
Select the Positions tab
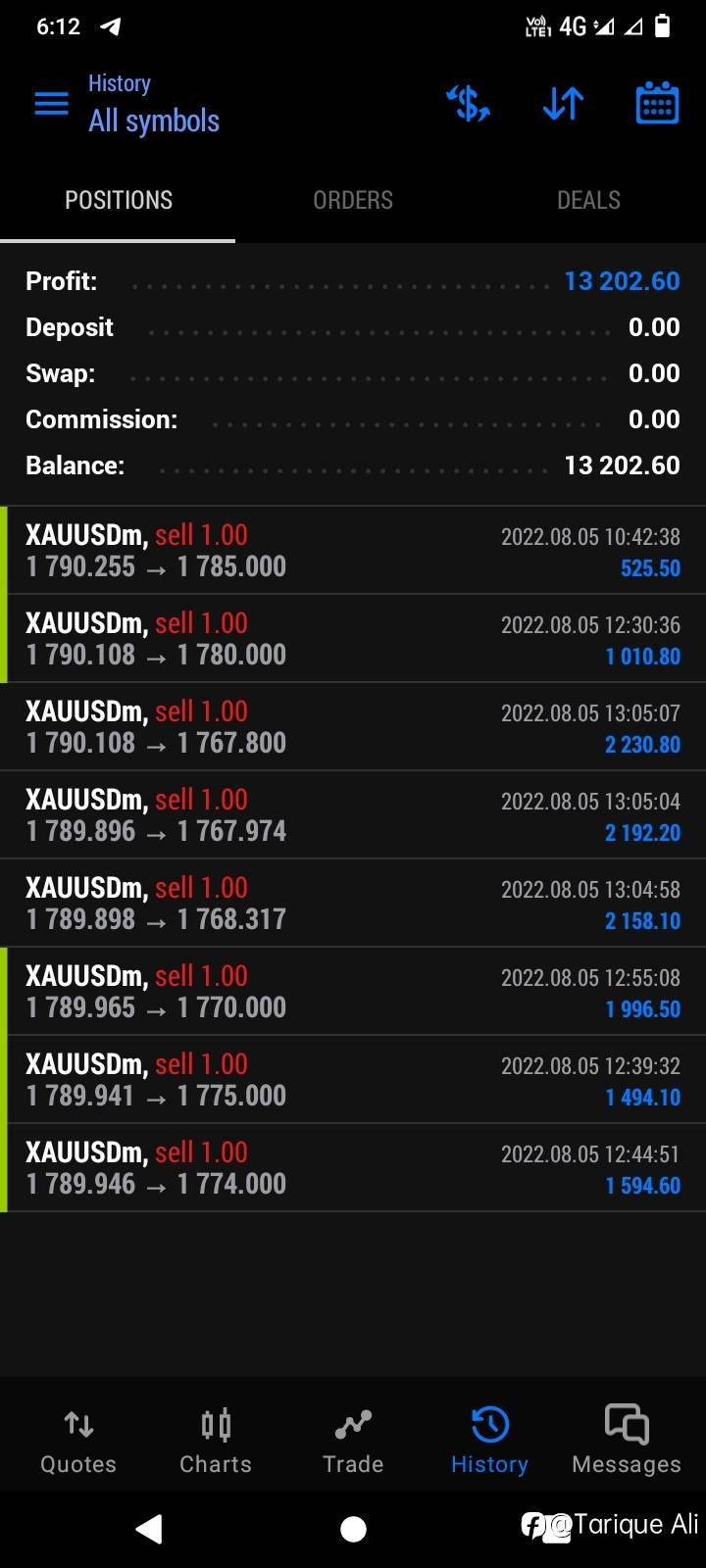118,200
